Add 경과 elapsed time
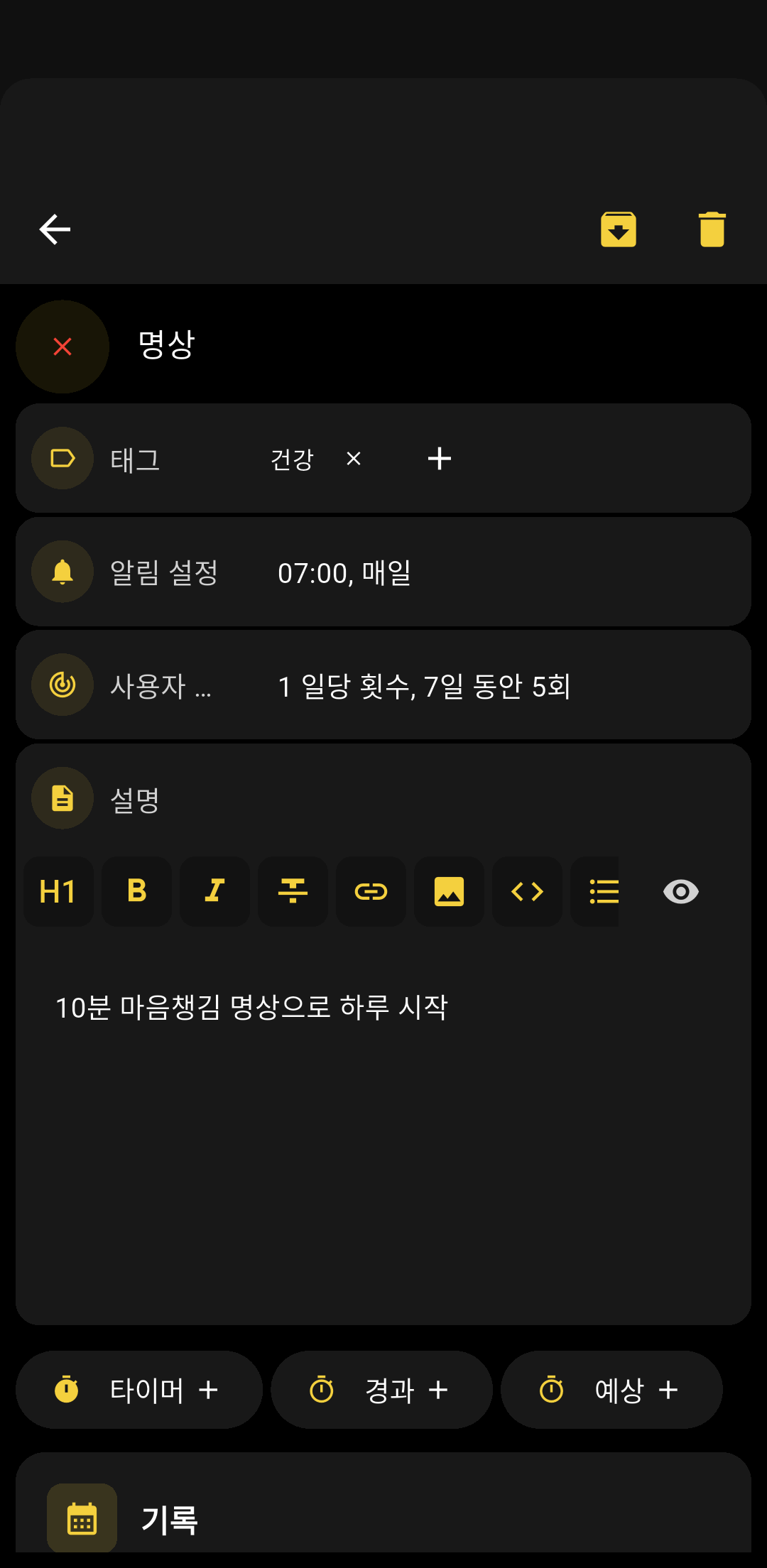The height and width of the screenshot is (1568, 767). coord(381,1390)
